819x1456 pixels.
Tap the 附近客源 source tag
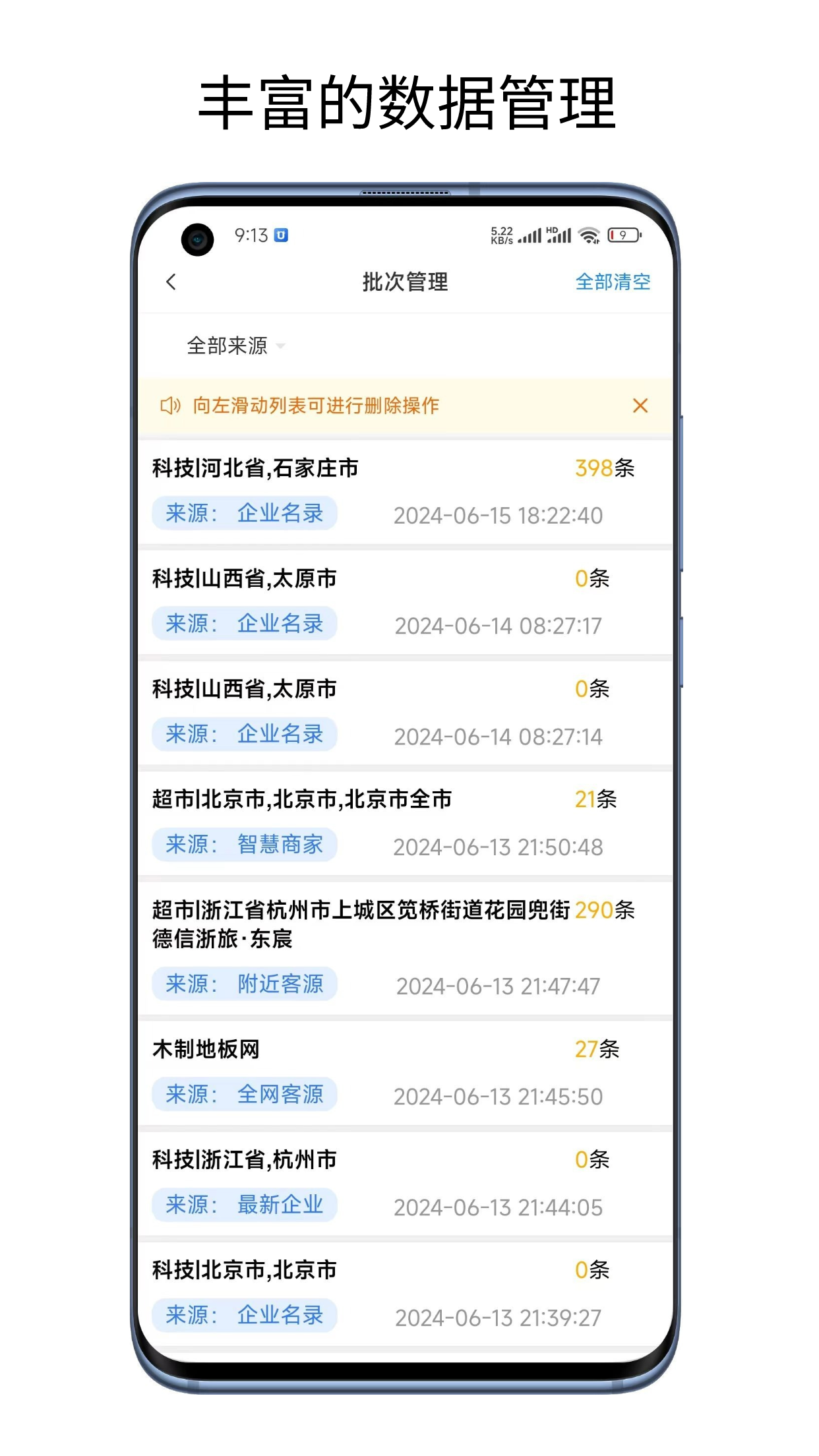coord(245,984)
